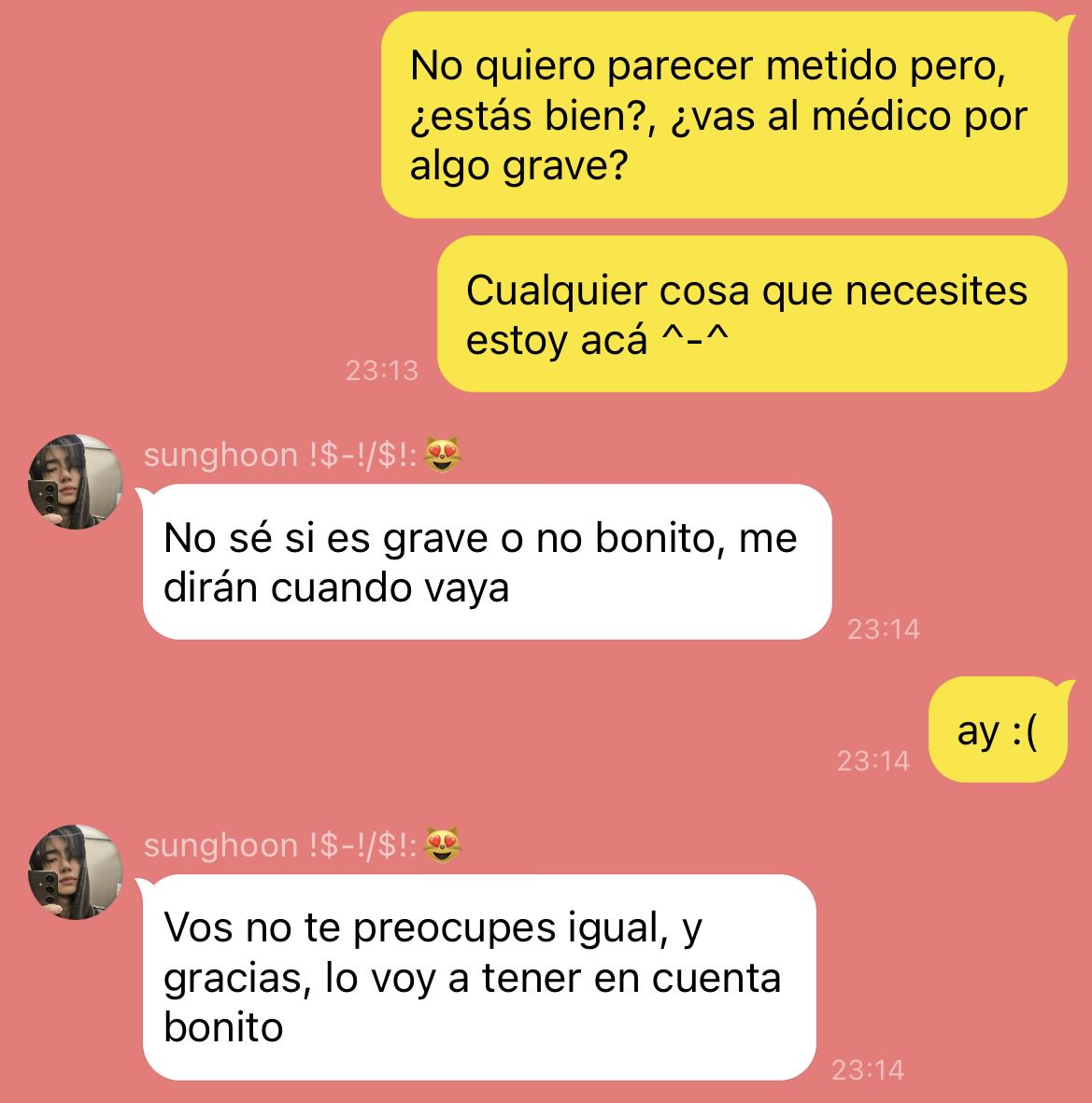Viewport: 1092px width, 1103px height.
Task: Open sunghoon's avatar beside "No sé si es grave"
Action: pyautogui.click(x=76, y=482)
